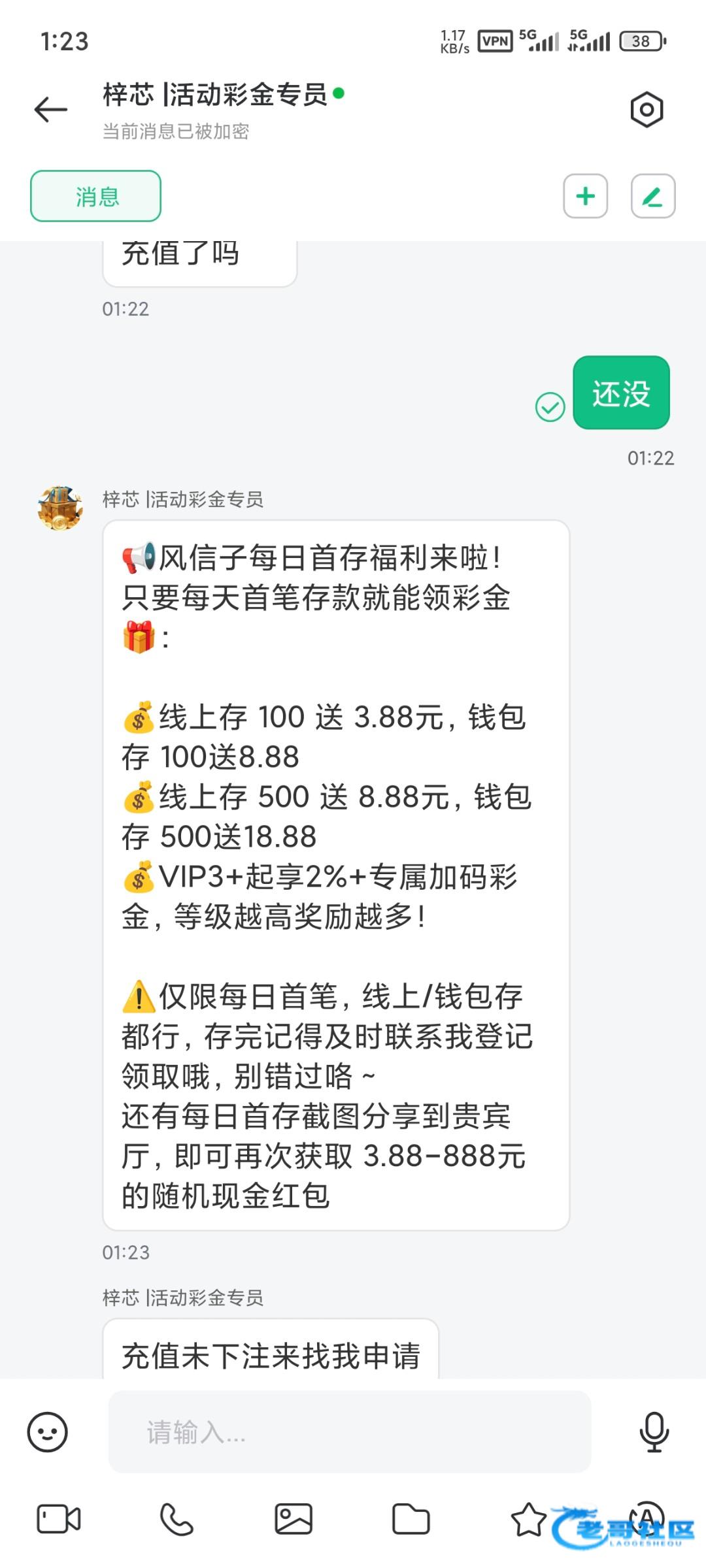706x1568 pixels.
Task: Select the 消息 tab
Action: pyautogui.click(x=95, y=196)
